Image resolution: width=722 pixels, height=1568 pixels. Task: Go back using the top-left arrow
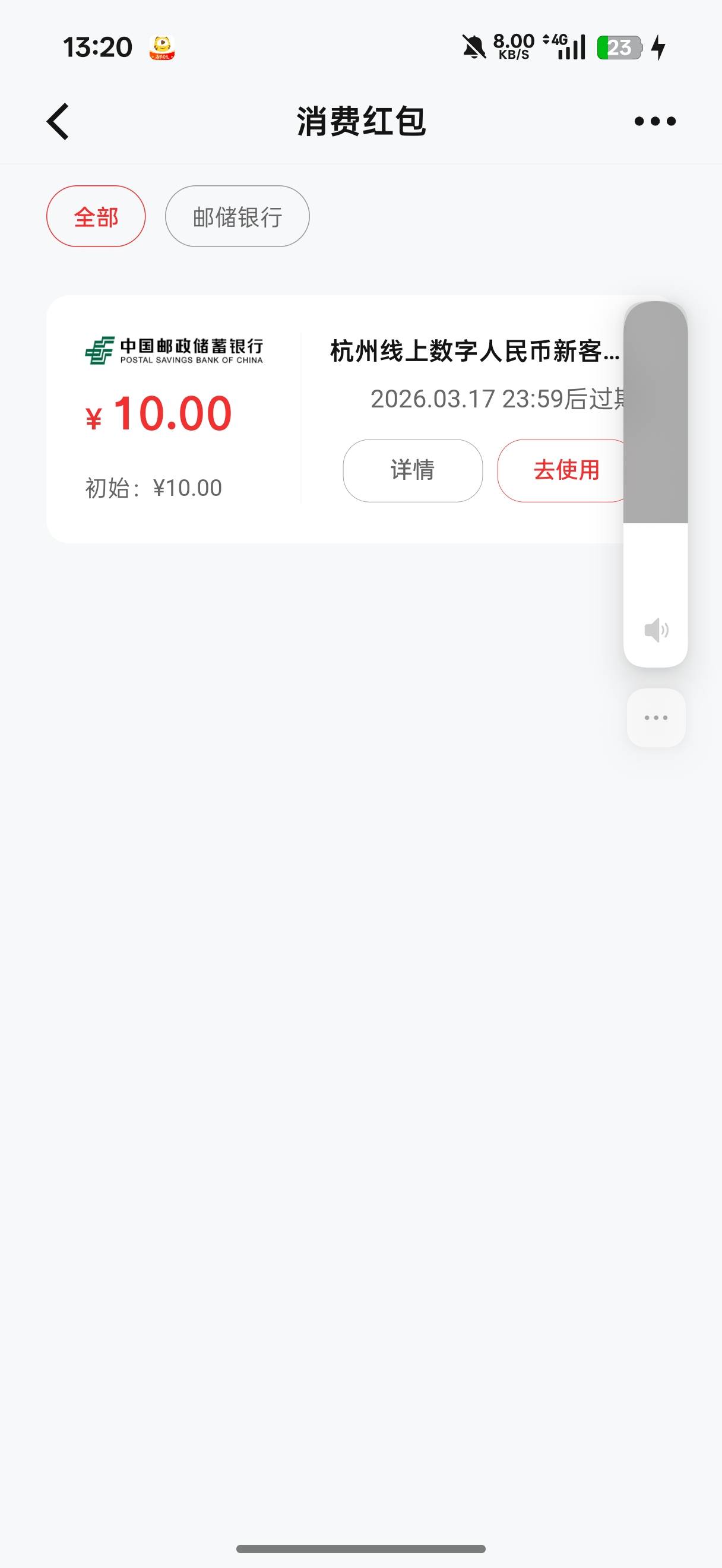click(58, 121)
